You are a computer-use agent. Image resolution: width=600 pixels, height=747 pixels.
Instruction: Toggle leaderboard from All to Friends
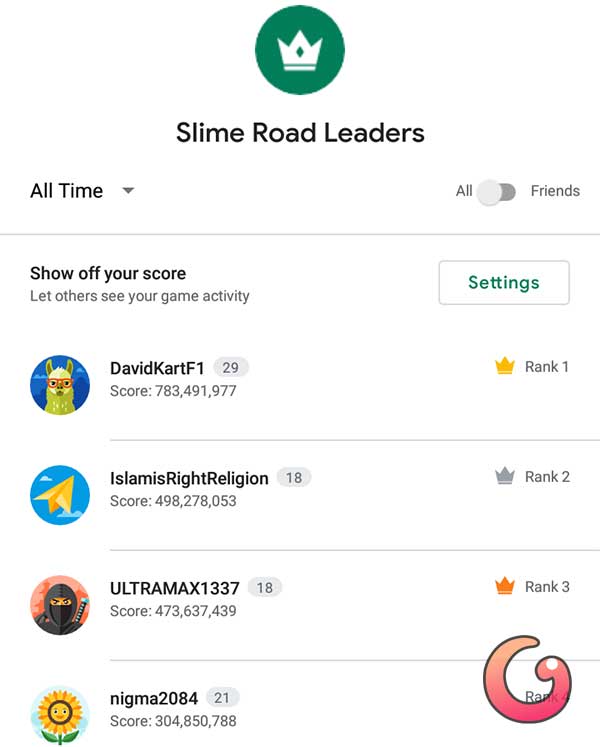[x=497, y=192]
